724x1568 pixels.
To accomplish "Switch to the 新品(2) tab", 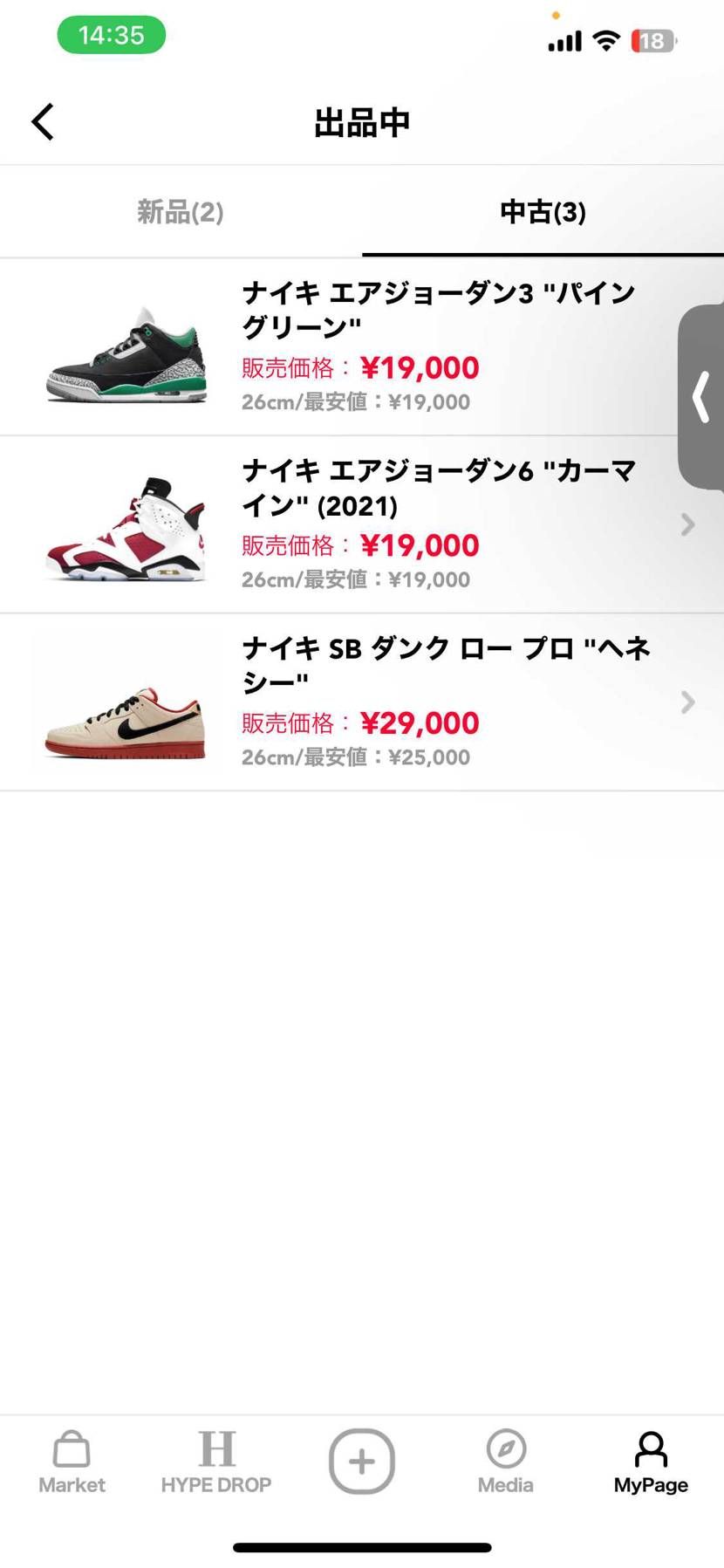I will 180,211.
